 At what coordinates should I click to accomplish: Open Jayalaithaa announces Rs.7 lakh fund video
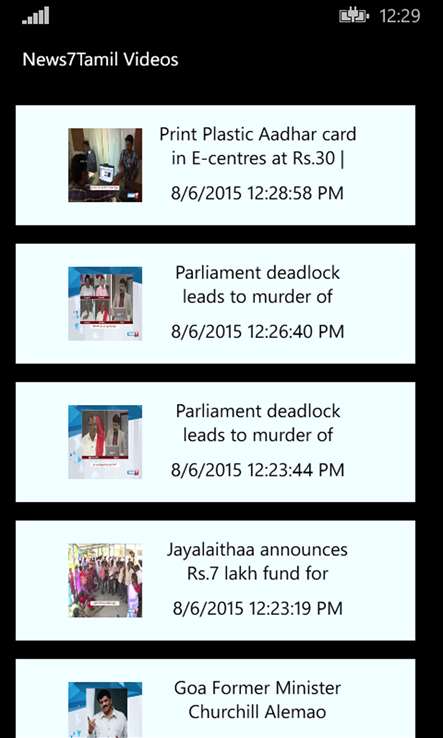pyautogui.click(x=215, y=580)
